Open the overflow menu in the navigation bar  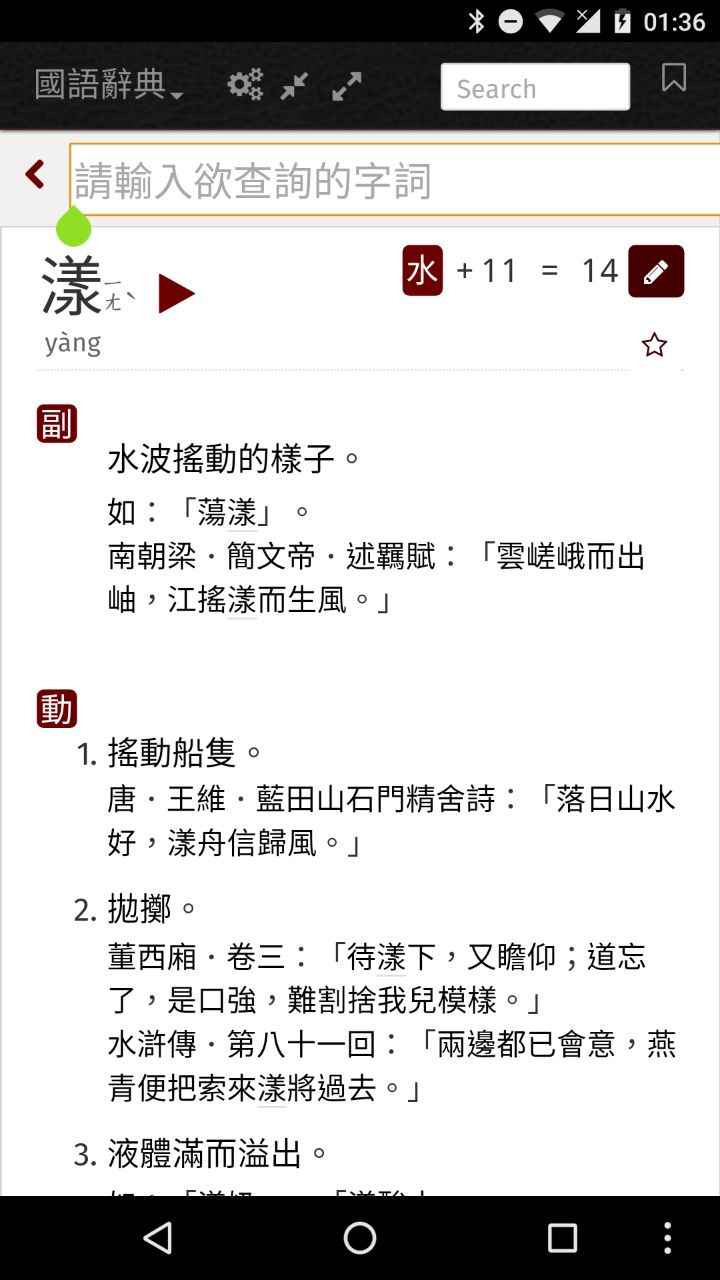coord(668,1238)
